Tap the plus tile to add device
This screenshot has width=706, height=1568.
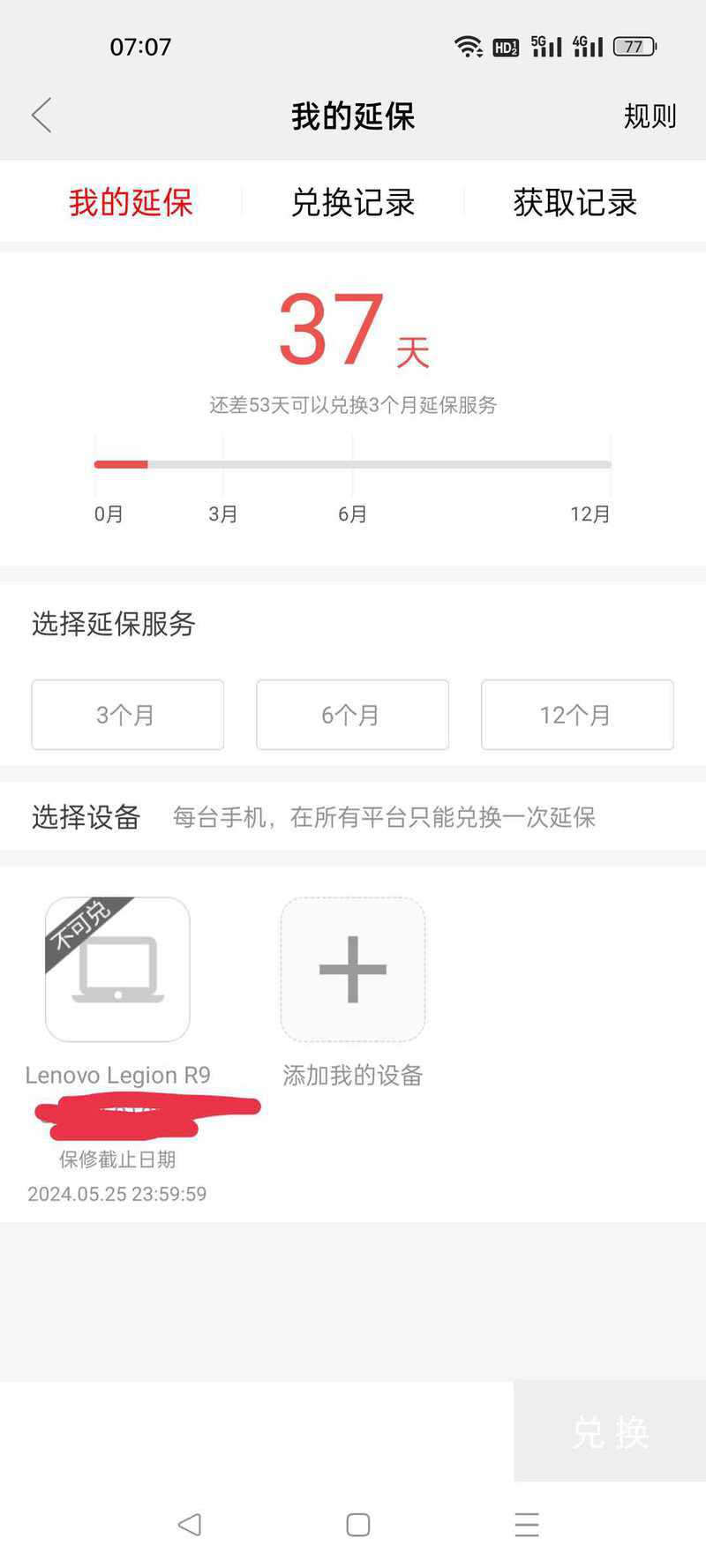coord(353,969)
